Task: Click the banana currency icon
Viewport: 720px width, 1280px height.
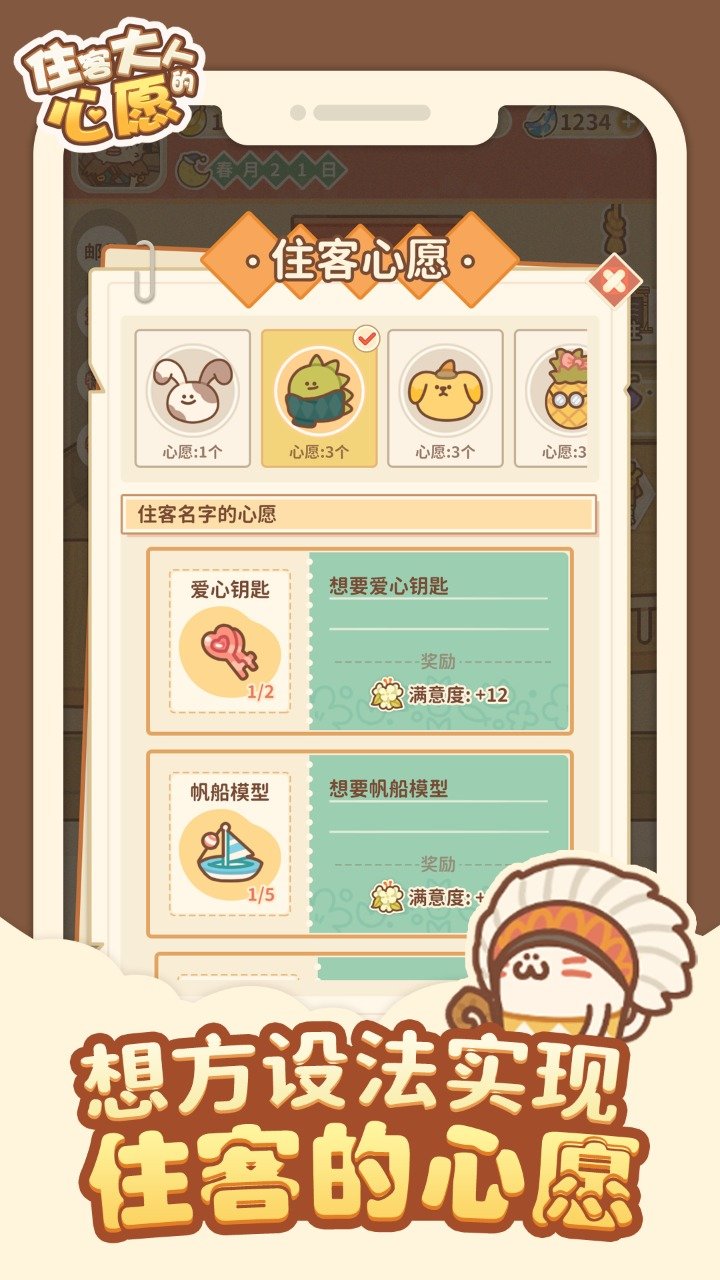Action: [540, 120]
